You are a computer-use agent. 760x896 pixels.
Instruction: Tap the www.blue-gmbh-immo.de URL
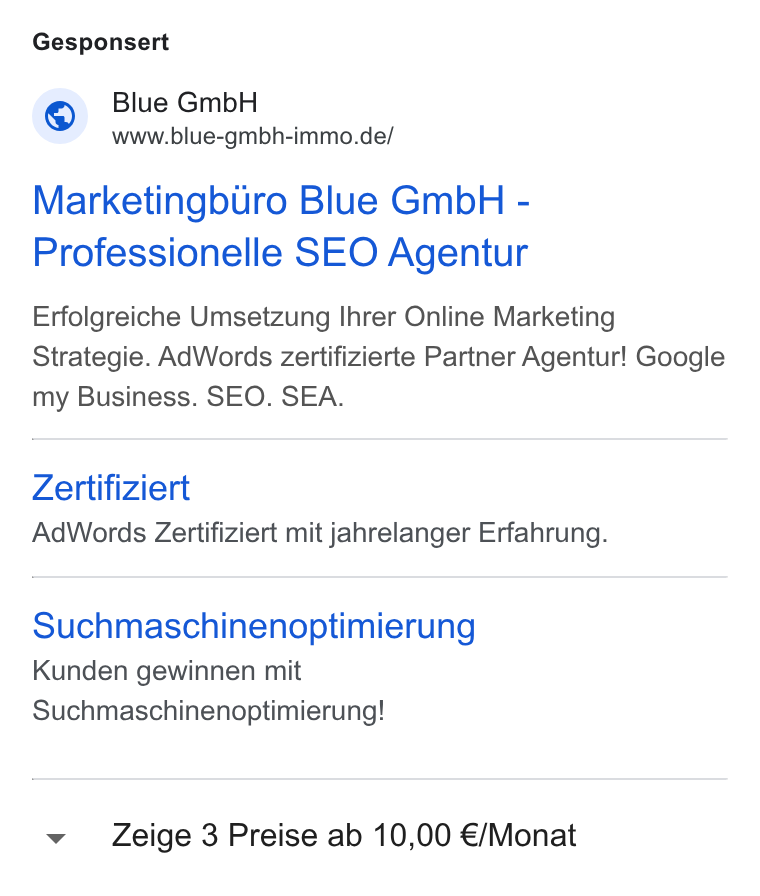point(253,137)
